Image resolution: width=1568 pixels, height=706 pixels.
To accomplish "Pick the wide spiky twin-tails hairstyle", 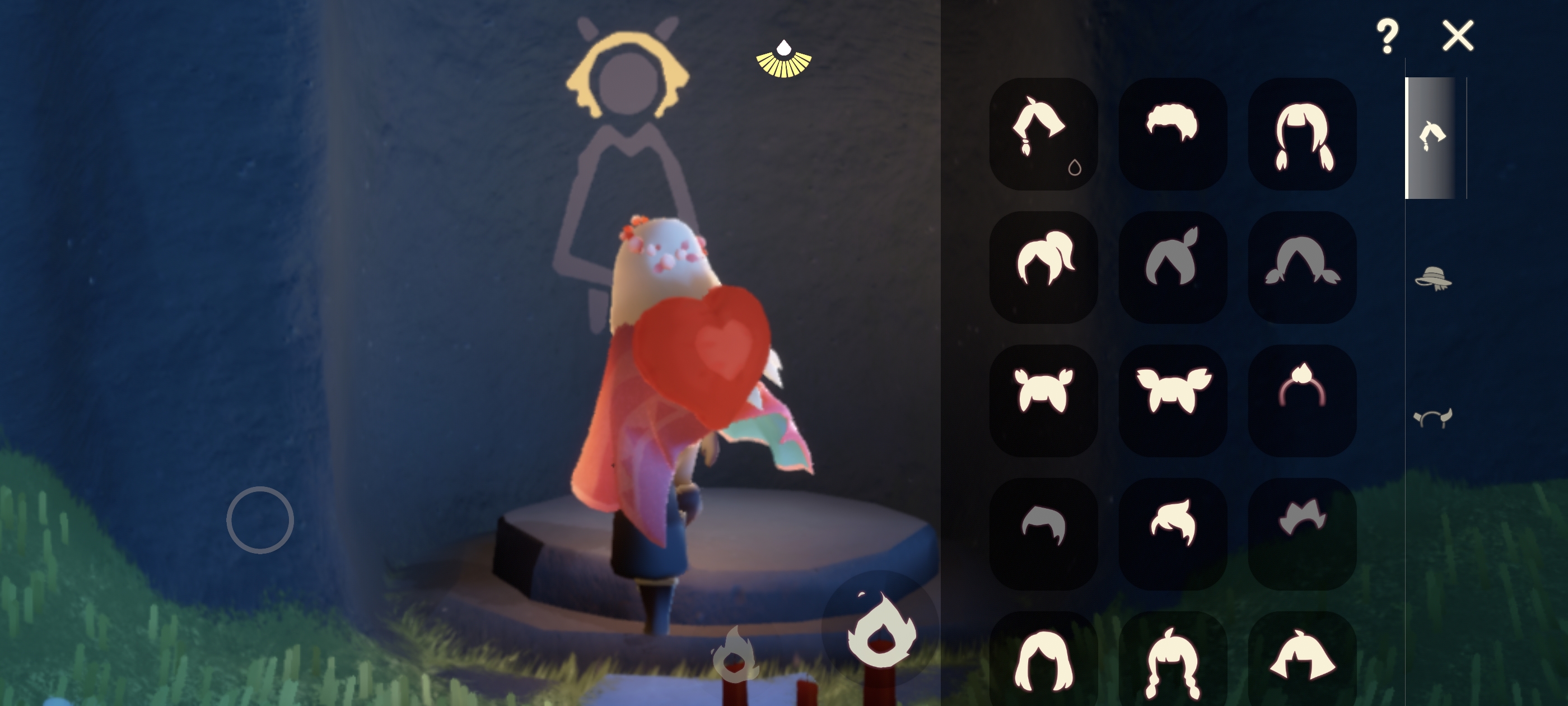I will pyautogui.click(x=1172, y=400).
